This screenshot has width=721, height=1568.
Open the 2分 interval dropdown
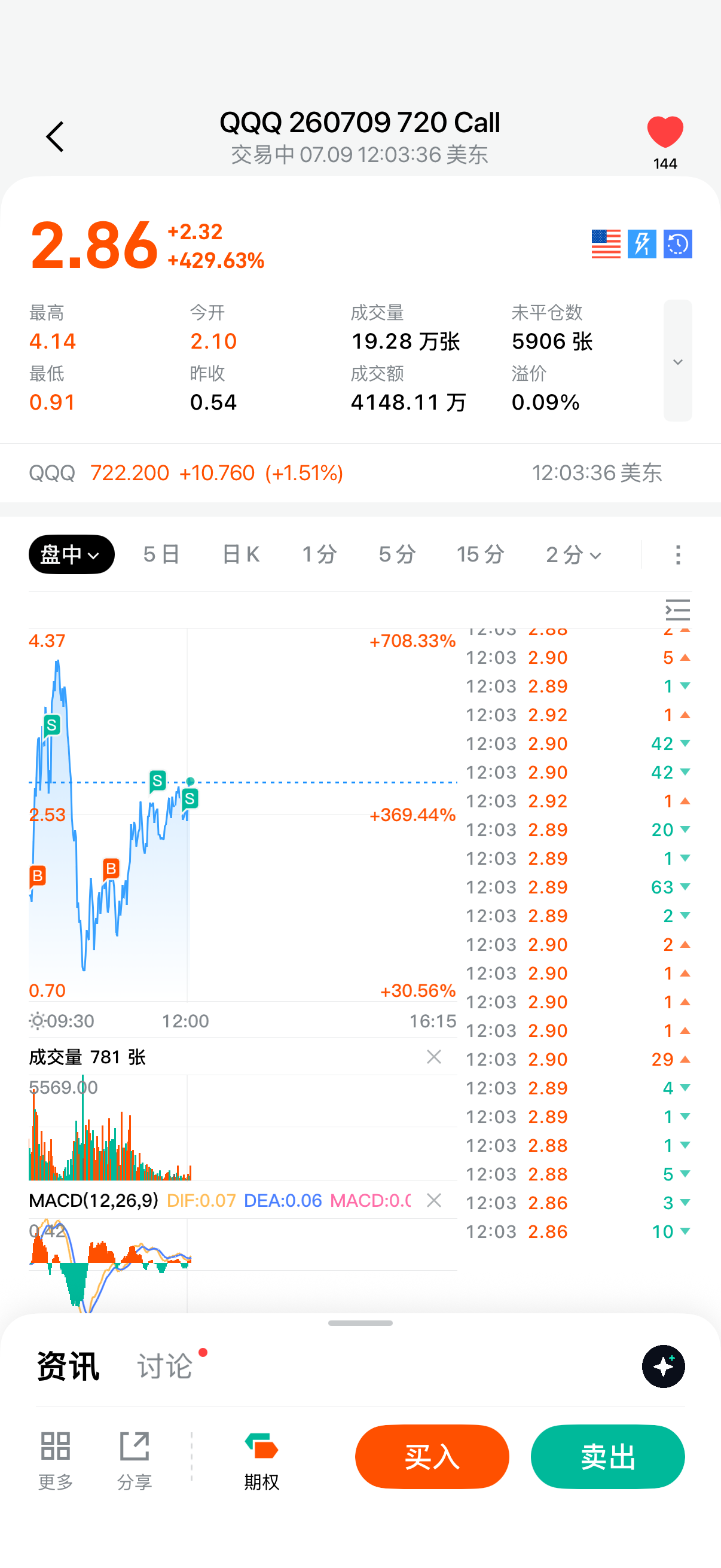[574, 554]
